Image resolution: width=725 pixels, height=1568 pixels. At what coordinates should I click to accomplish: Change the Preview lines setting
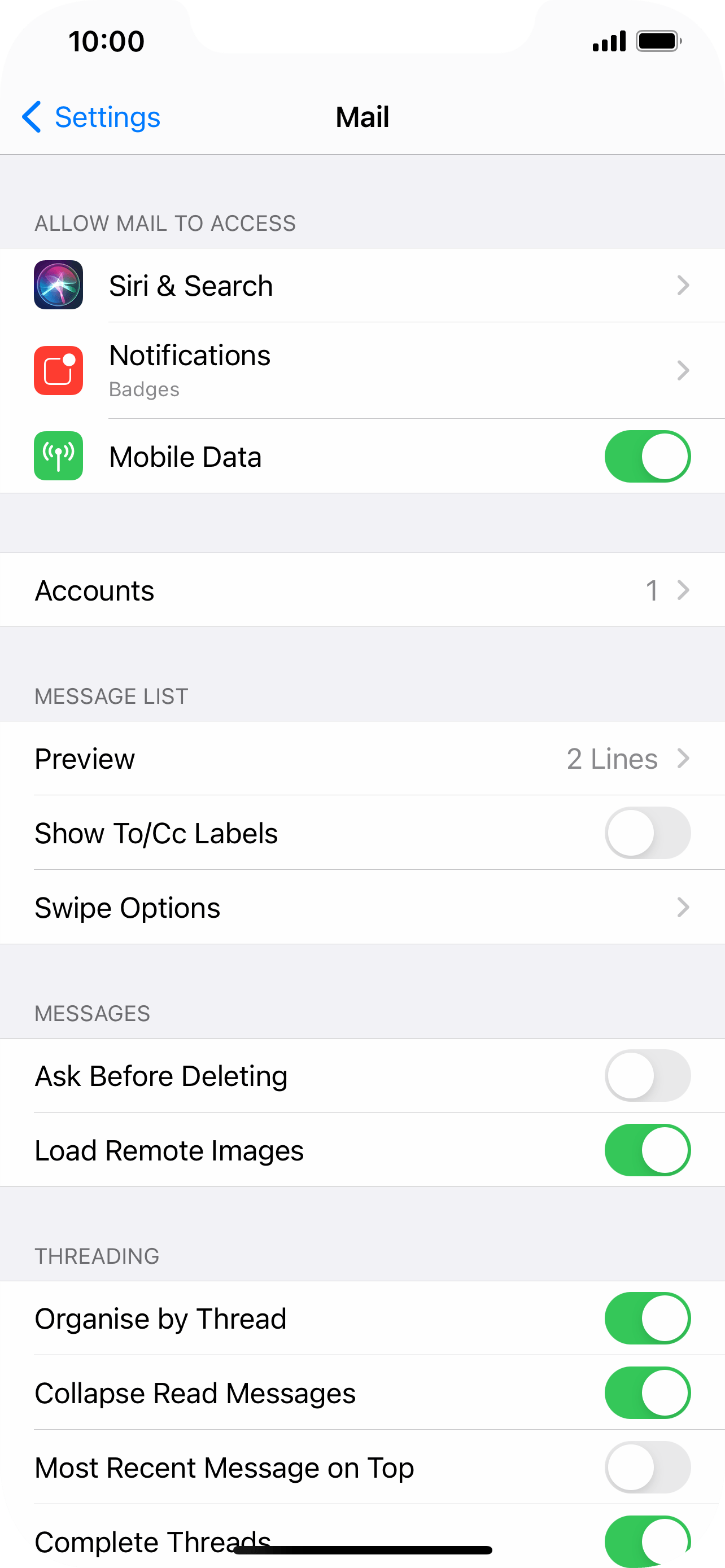[x=362, y=759]
